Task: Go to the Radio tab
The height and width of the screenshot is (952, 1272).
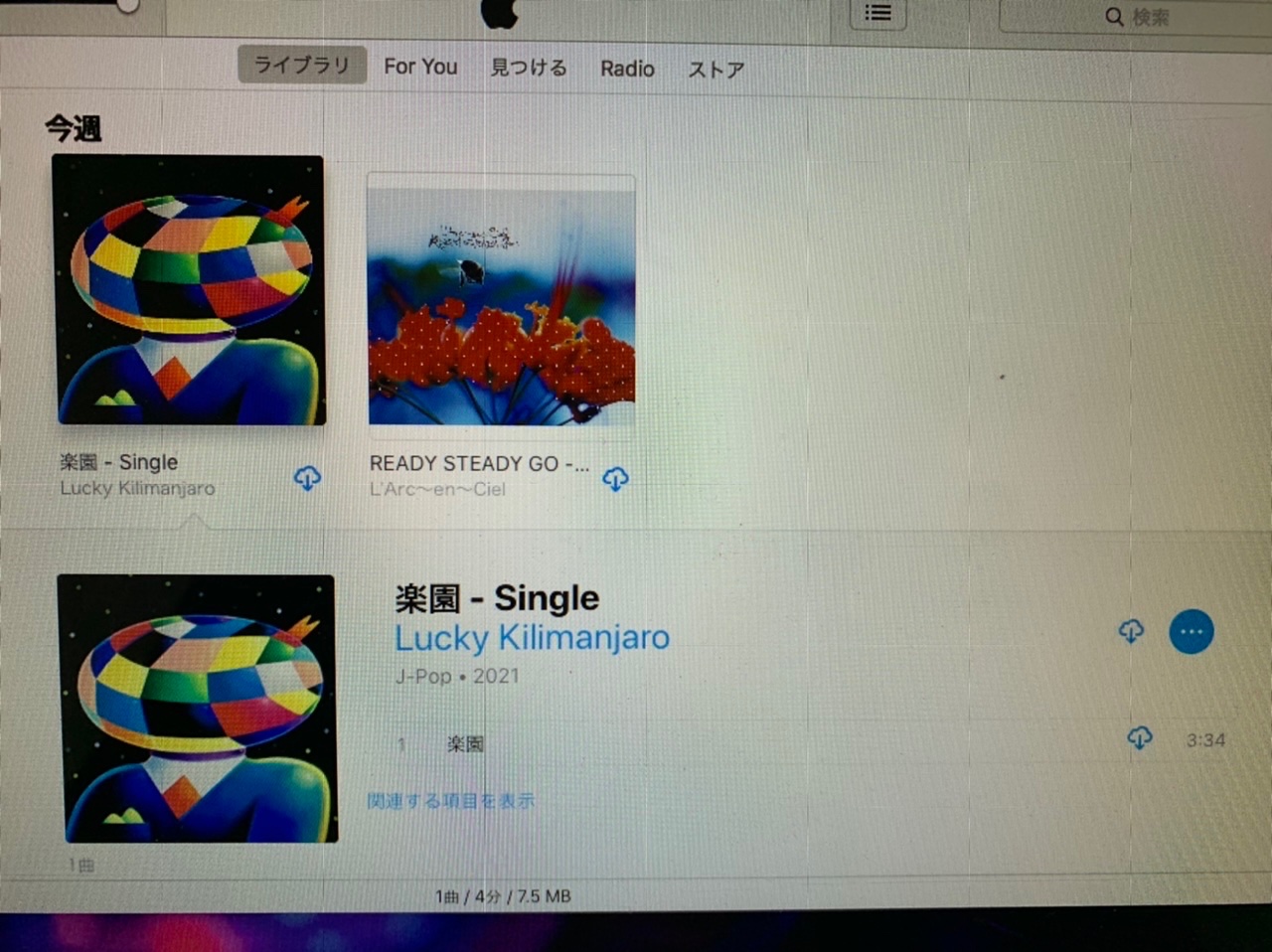Action: pos(627,69)
